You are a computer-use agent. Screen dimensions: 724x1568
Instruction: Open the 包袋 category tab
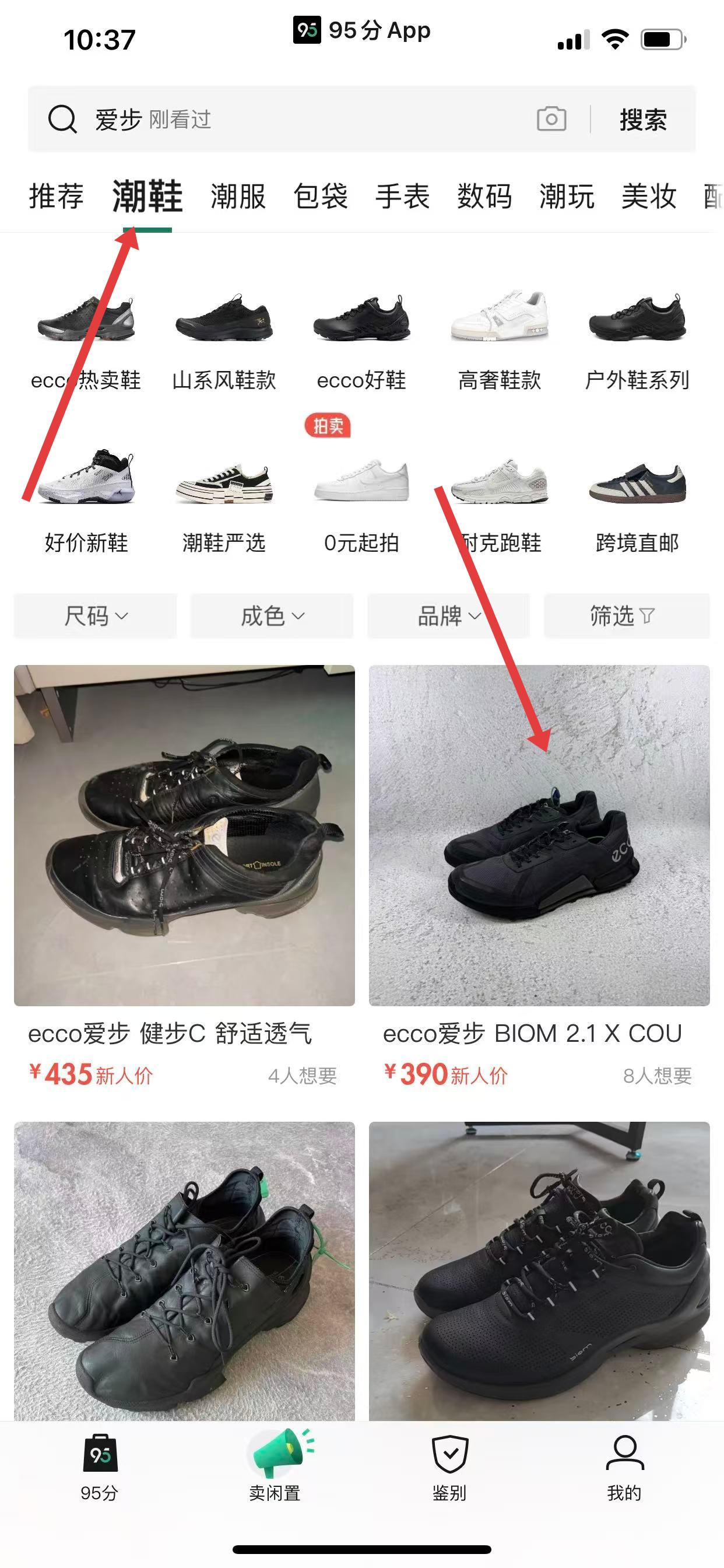pyautogui.click(x=321, y=197)
